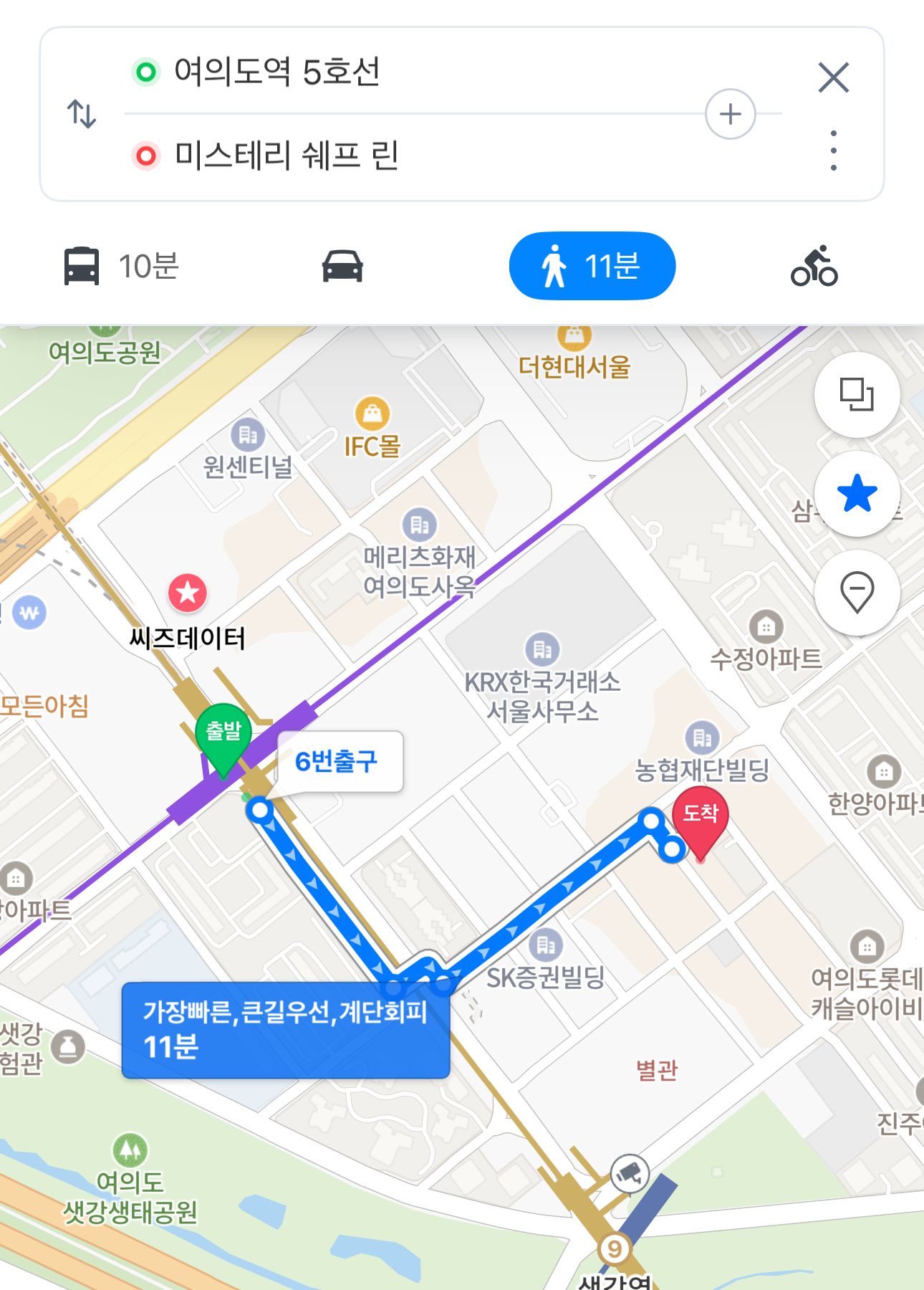Switch to public transit route 10분
924x1290 pixels.
tap(120, 266)
